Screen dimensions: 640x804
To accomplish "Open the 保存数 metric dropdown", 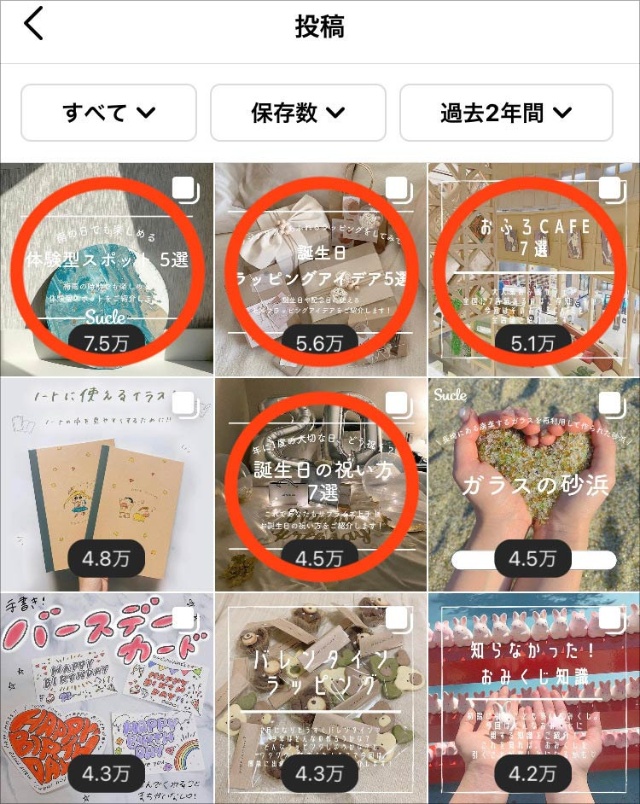I will pos(297,113).
